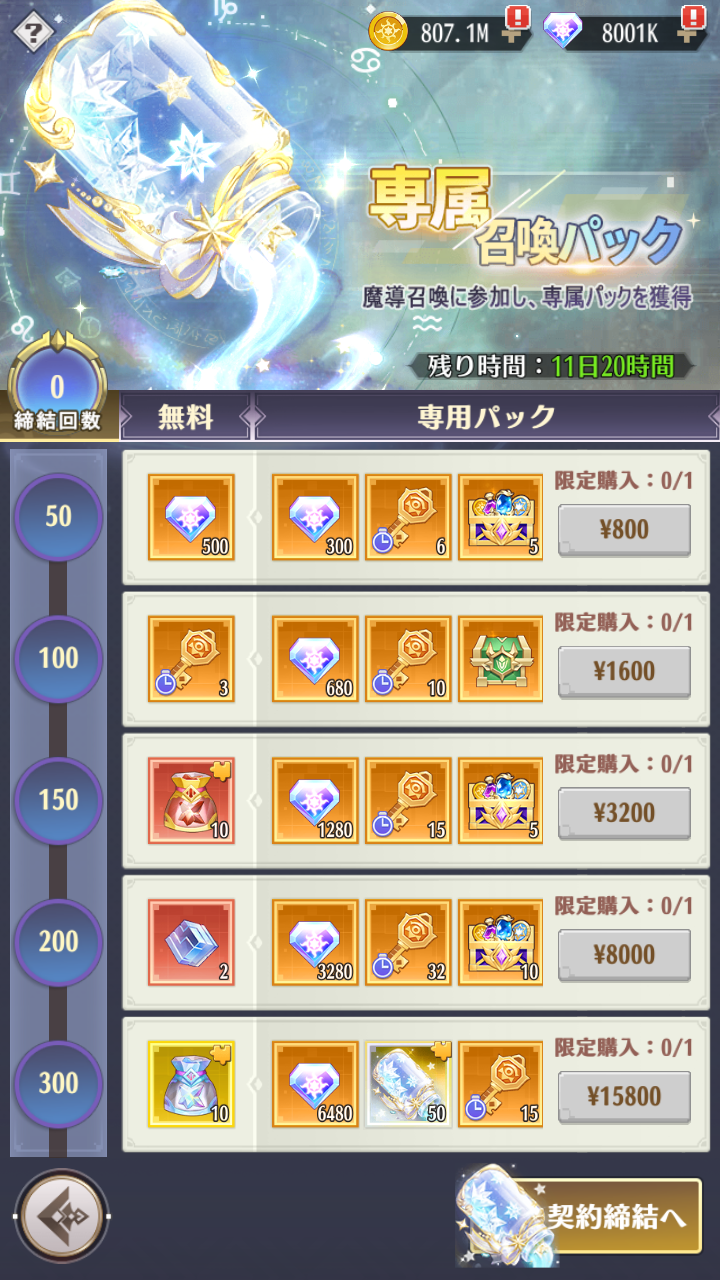The image size is (720, 1280).
Task: Inspect the 3280 diamonds in ¥8000 pack
Action: tap(315, 943)
